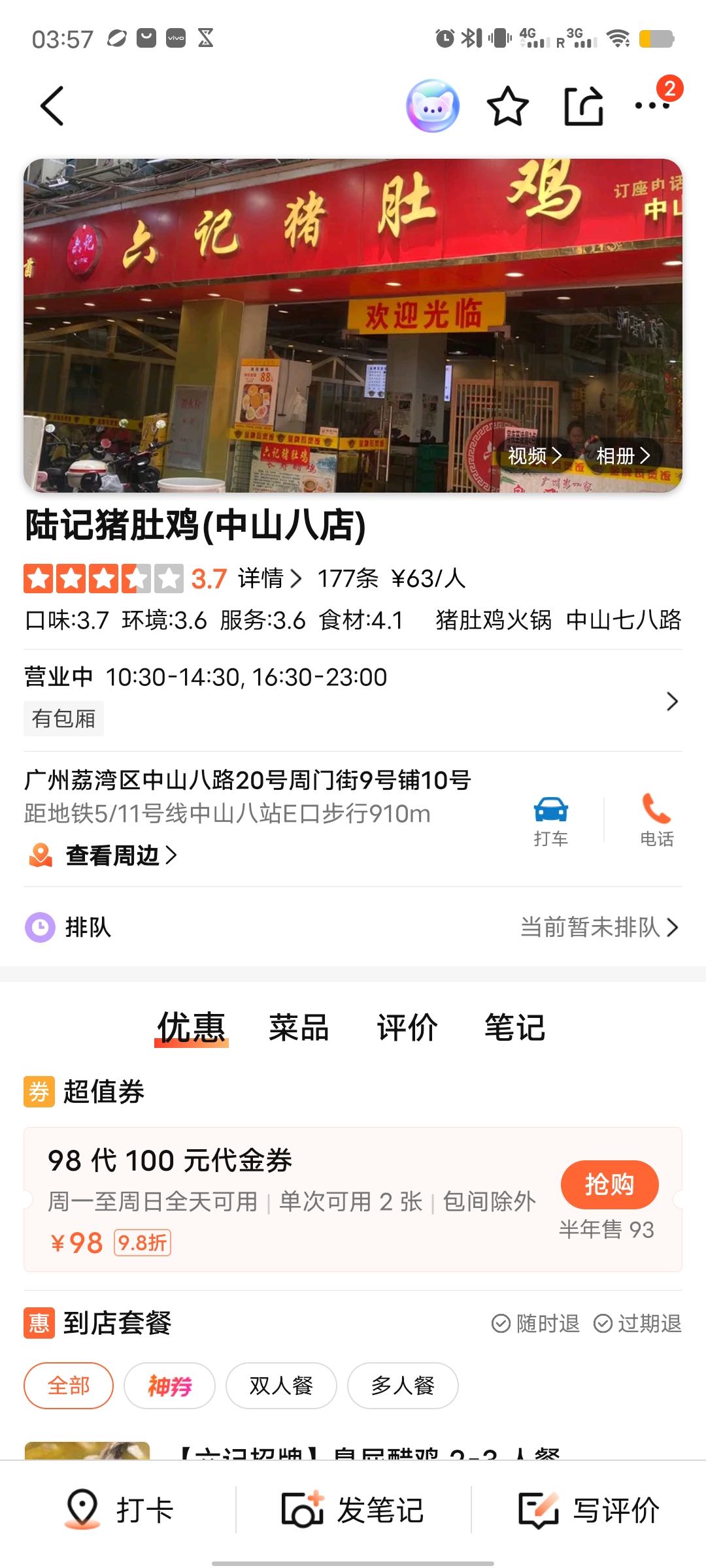Open the three-dot overflow menu

[652, 106]
